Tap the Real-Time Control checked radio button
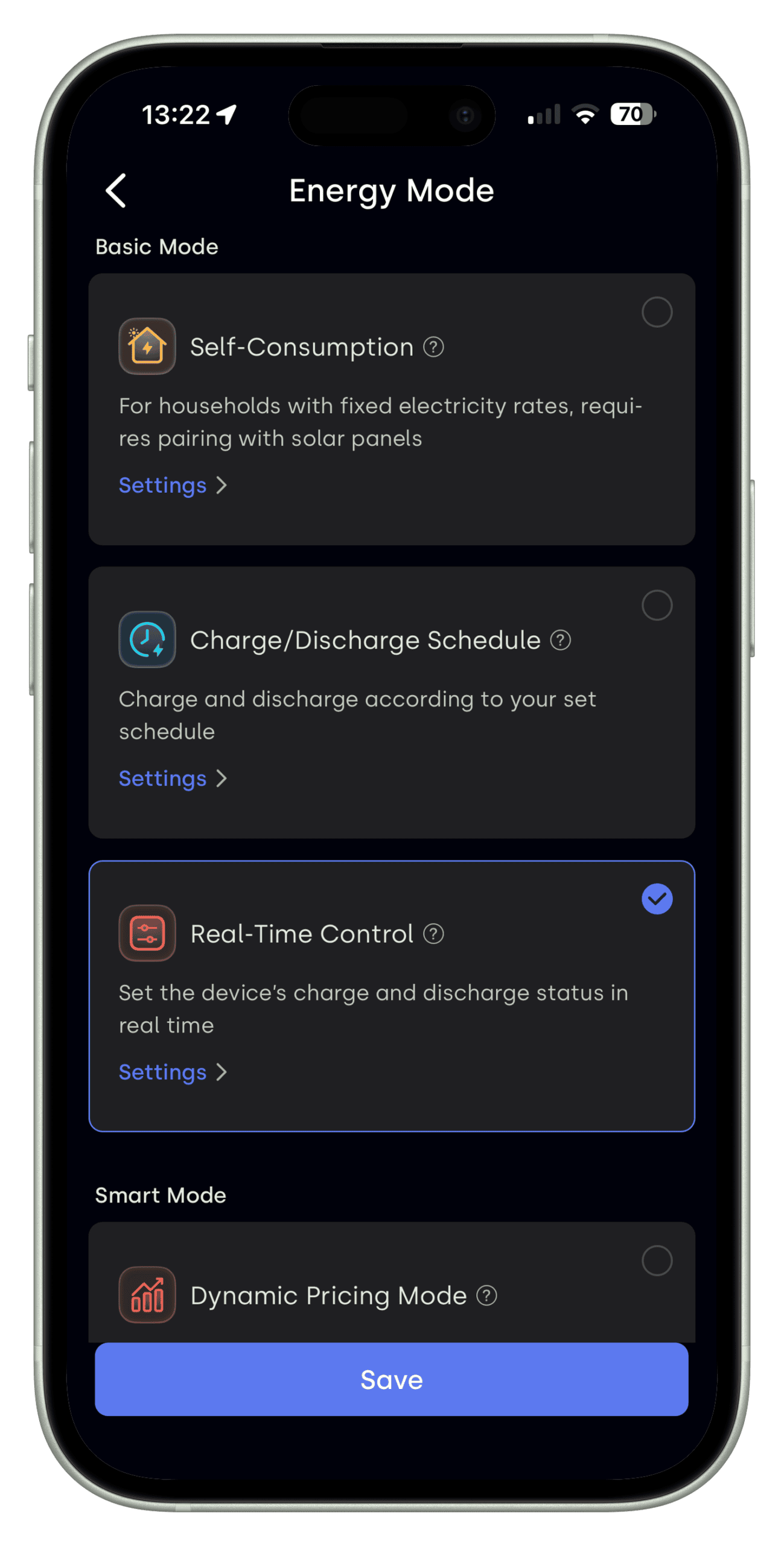Image resolution: width=784 pixels, height=1546 pixels. 657,899
